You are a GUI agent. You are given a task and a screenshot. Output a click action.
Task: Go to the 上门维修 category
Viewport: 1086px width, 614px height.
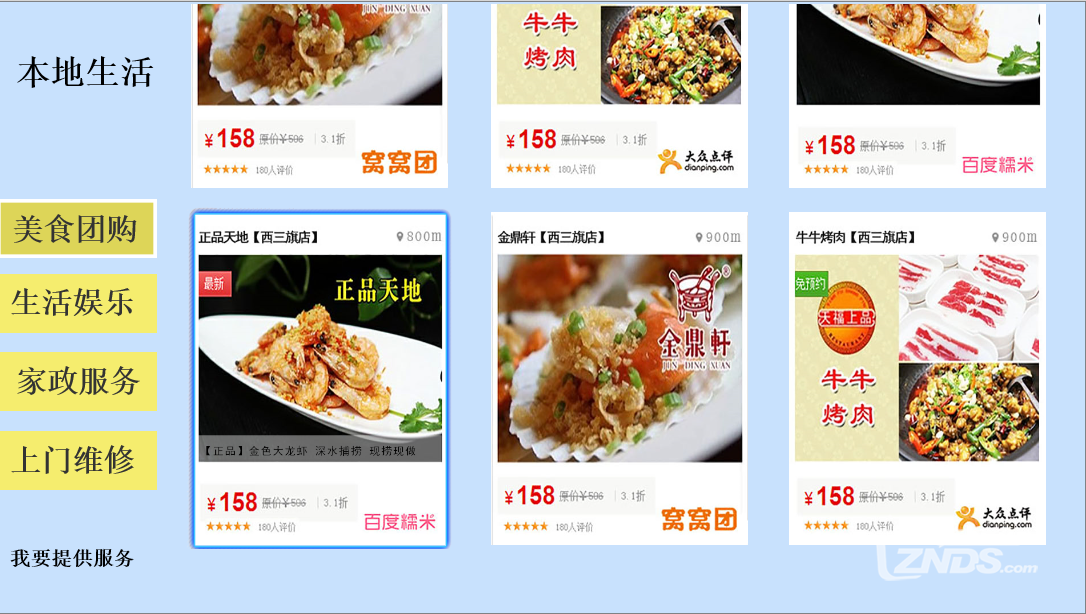[77, 460]
